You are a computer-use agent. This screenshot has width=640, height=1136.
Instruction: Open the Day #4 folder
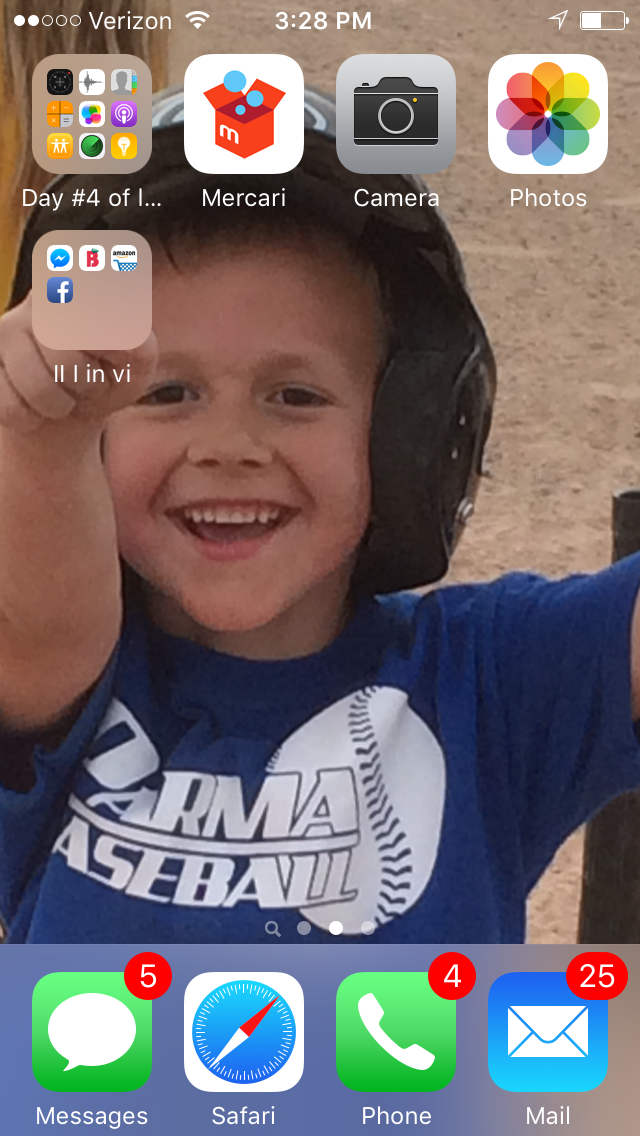click(x=92, y=114)
